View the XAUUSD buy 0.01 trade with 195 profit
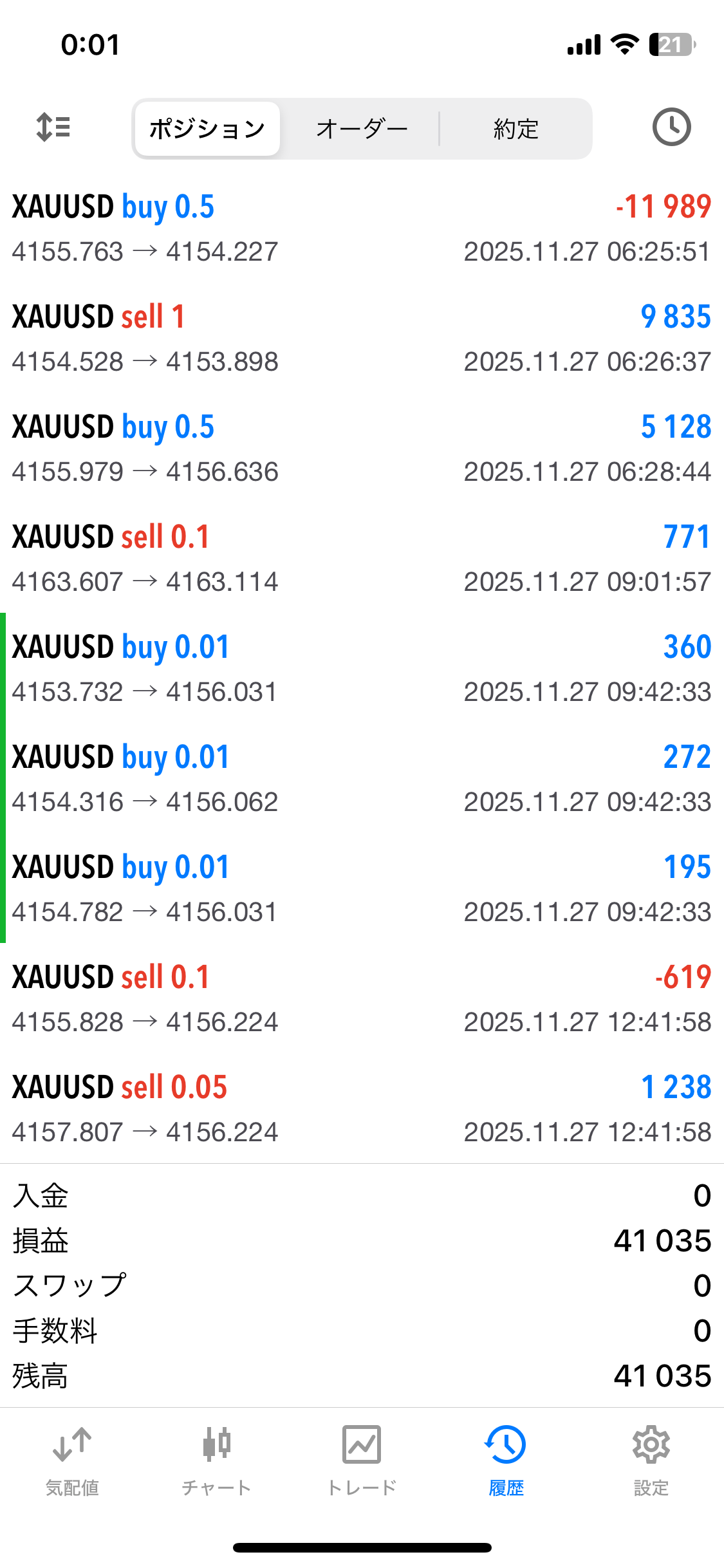The width and height of the screenshot is (724, 1568). tap(362, 889)
